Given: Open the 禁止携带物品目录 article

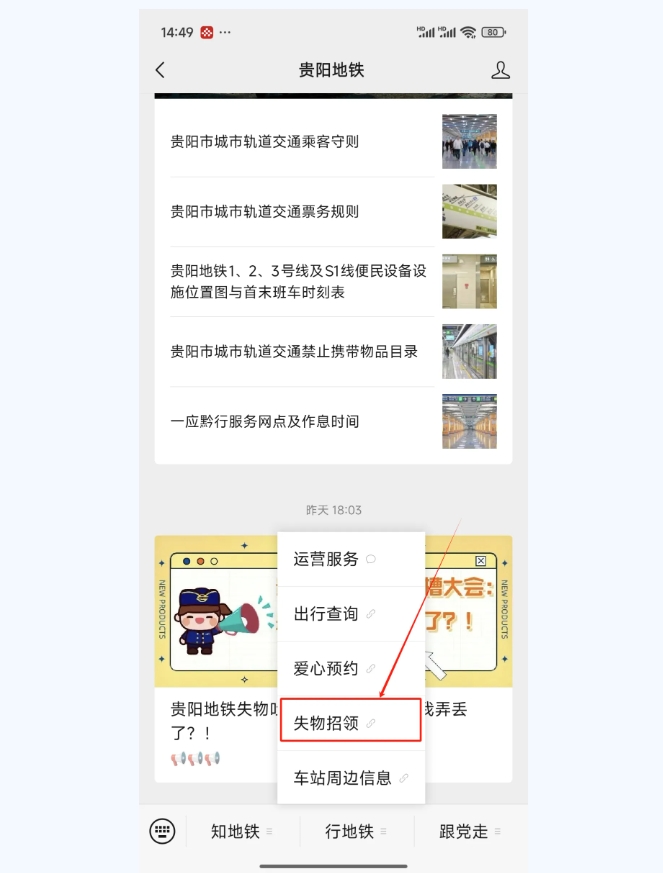Looking at the screenshot, I should pos(333,351).
